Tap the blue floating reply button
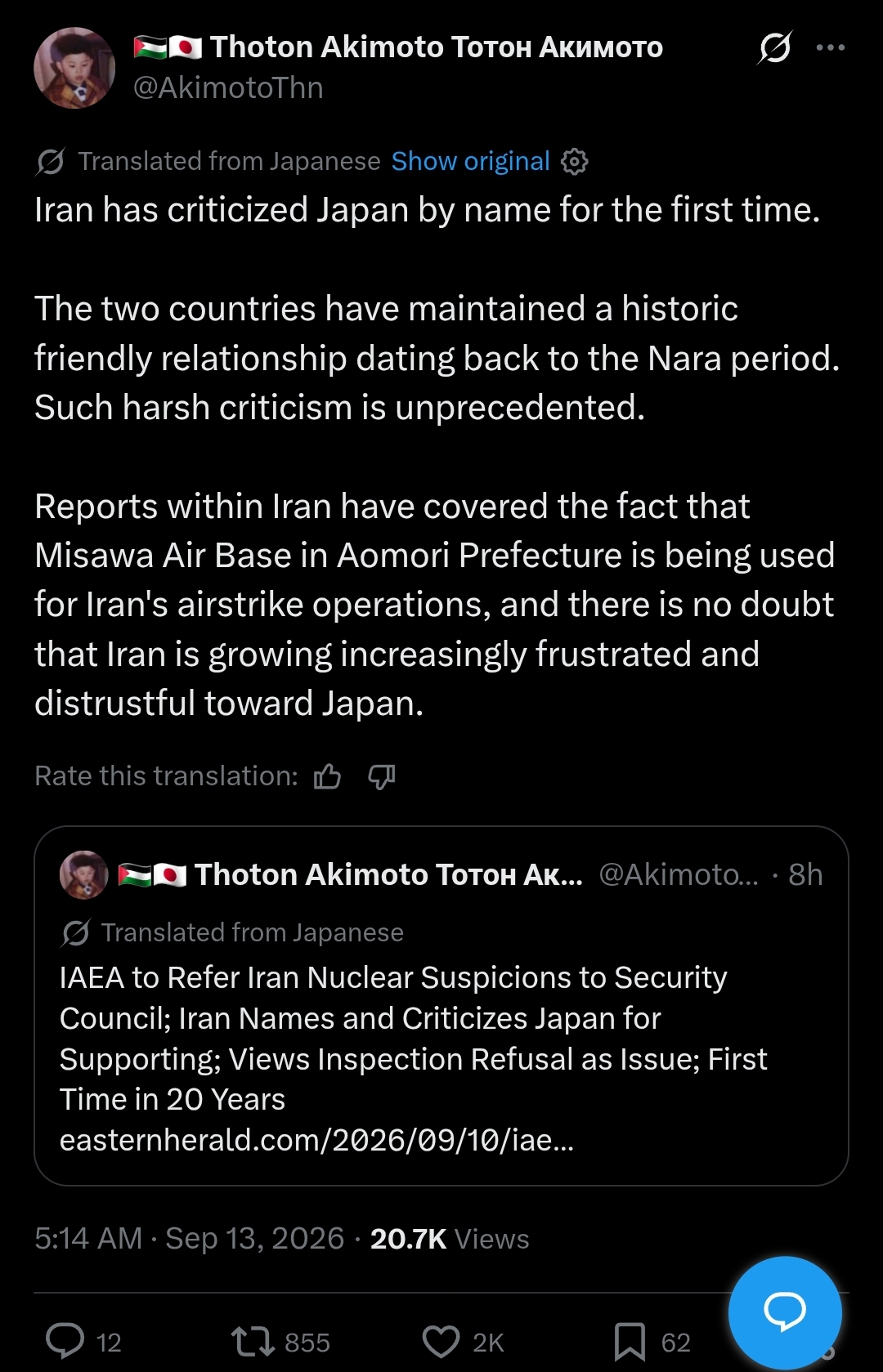Image resolution: width=883 pixels, height=1372 pixels. click(x=785, y=1312)
